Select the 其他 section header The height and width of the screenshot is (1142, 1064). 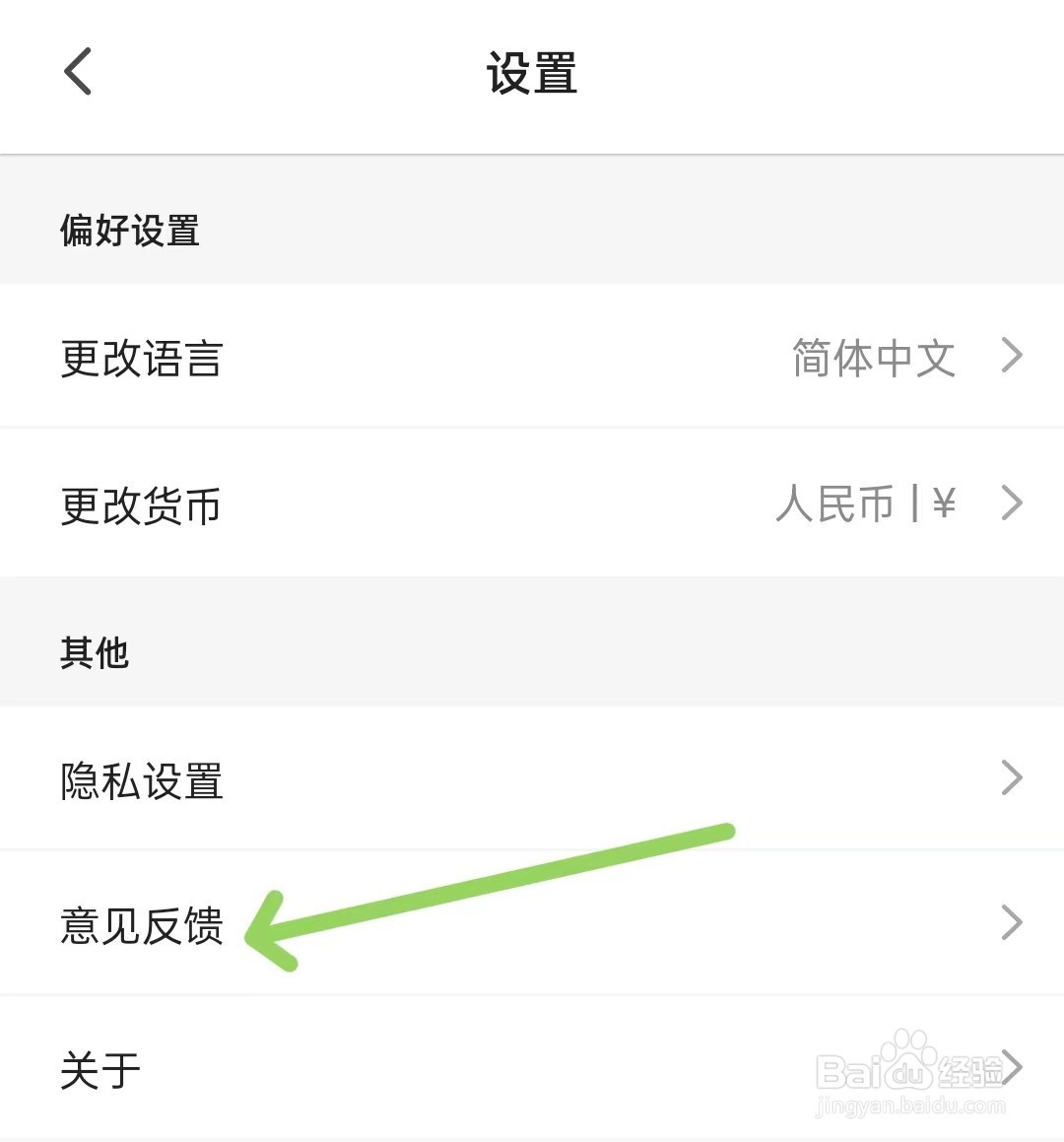[x=94, y=653]
